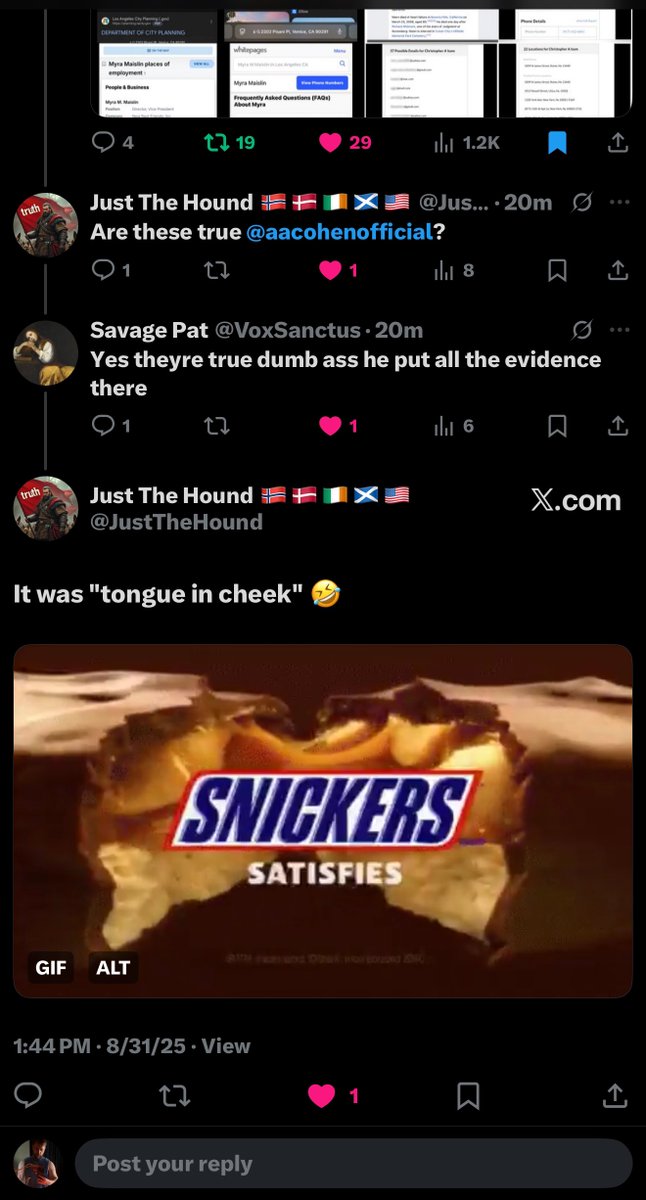Bookmark Just The Hound's question reply
Image resolution: width=646 pixels, height=1200 pixels.
(x=557, y=269)
